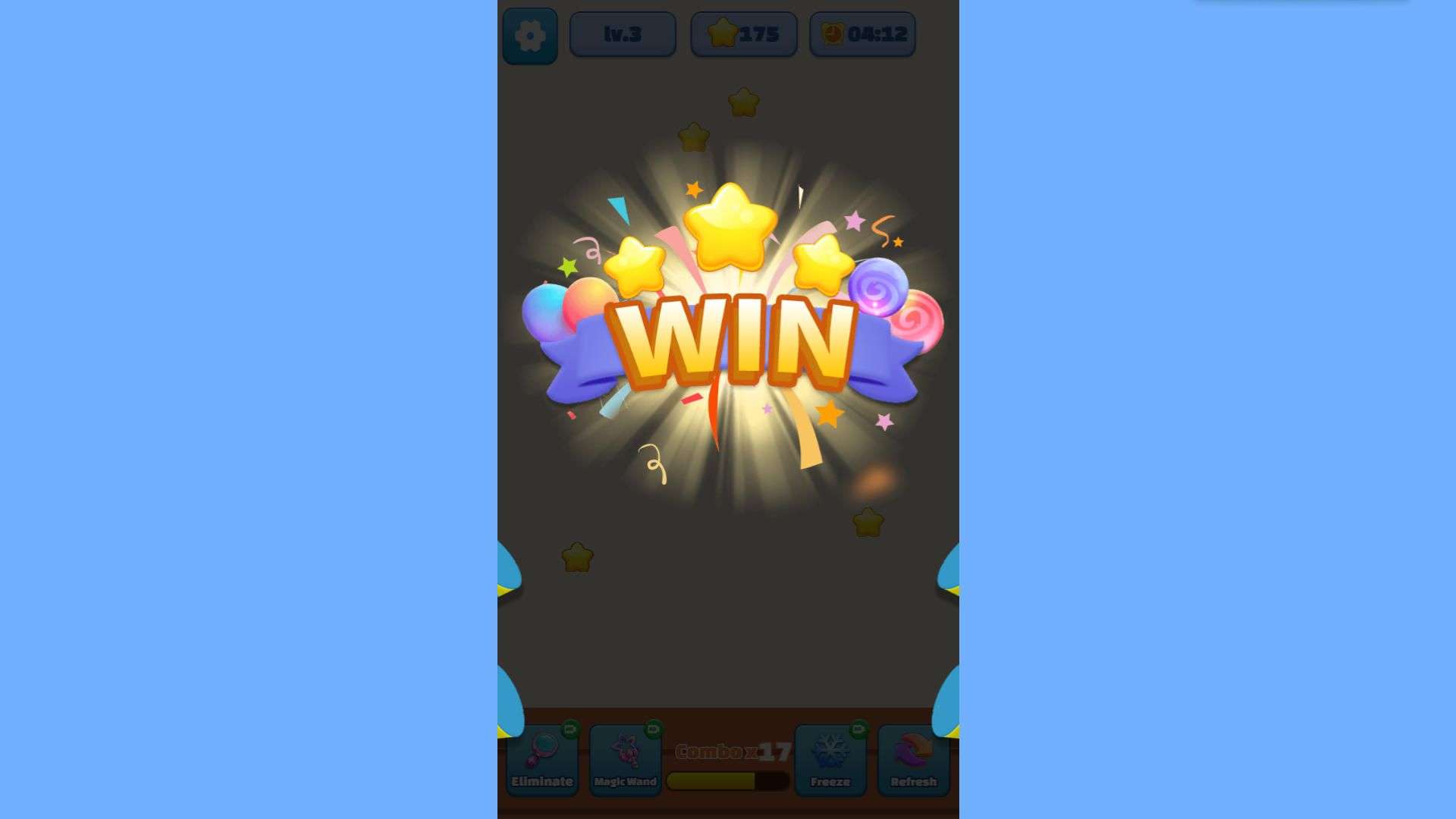Viewport: 1456px width, 819px height.
Task: Use the Freeze power-up
Action: (830, 760)
